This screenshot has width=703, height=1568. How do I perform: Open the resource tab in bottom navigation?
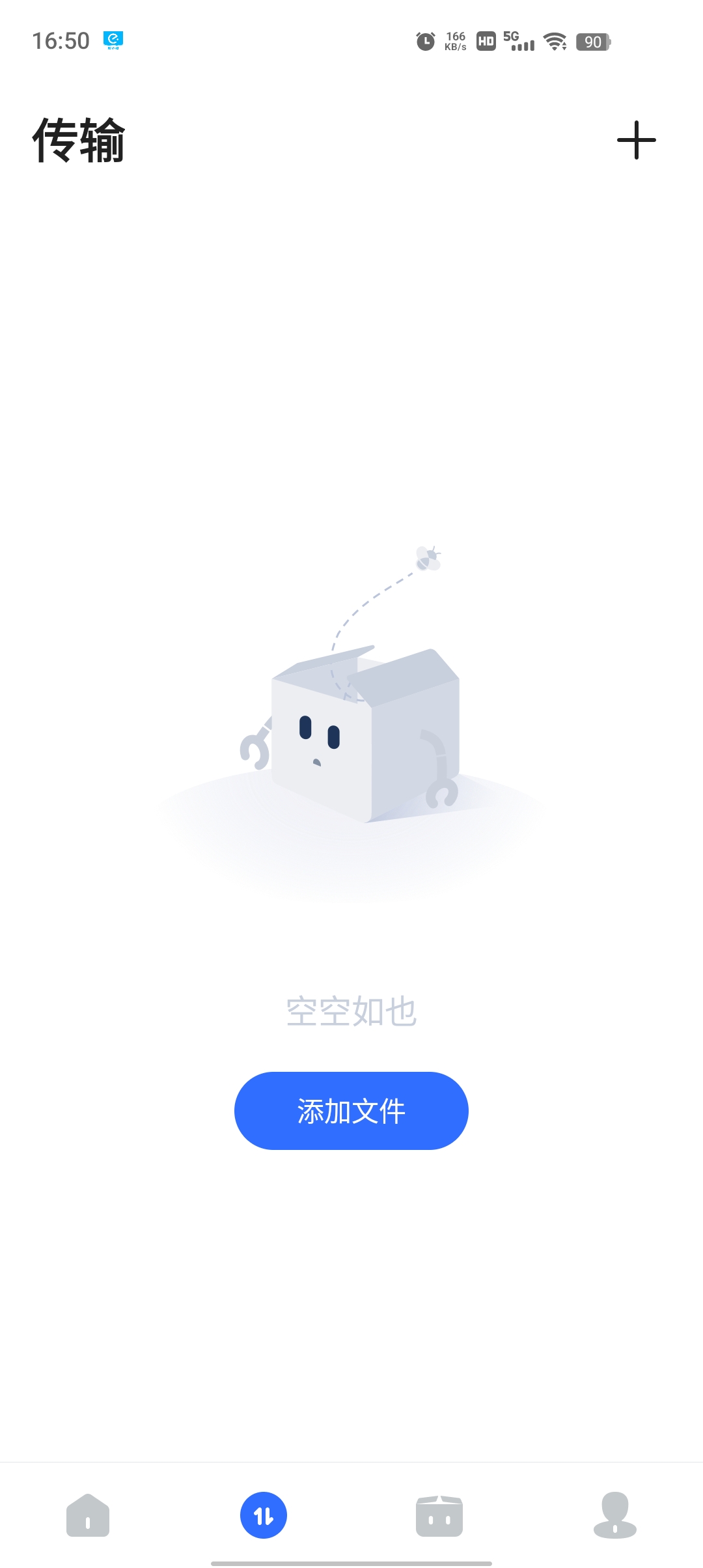click(x=439, y=1514)
